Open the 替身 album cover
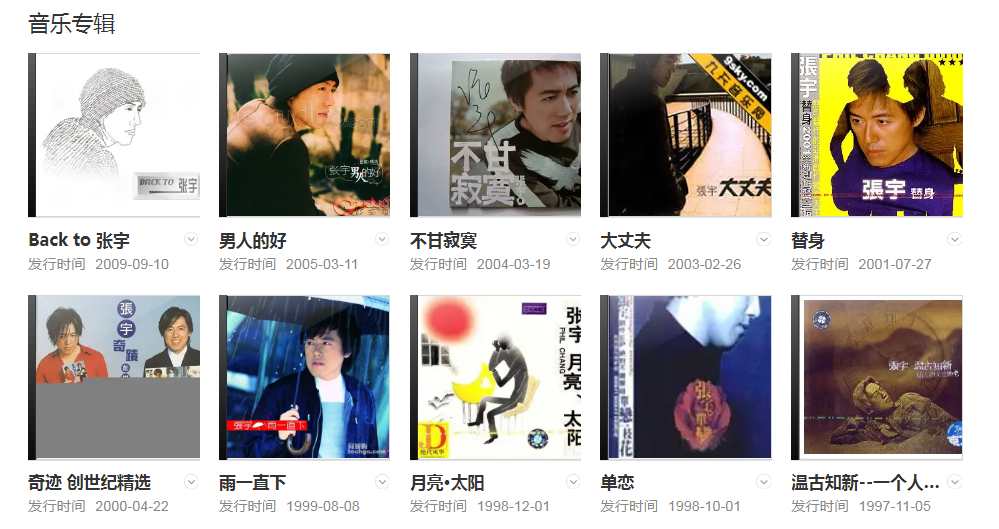 coord(877,135)
